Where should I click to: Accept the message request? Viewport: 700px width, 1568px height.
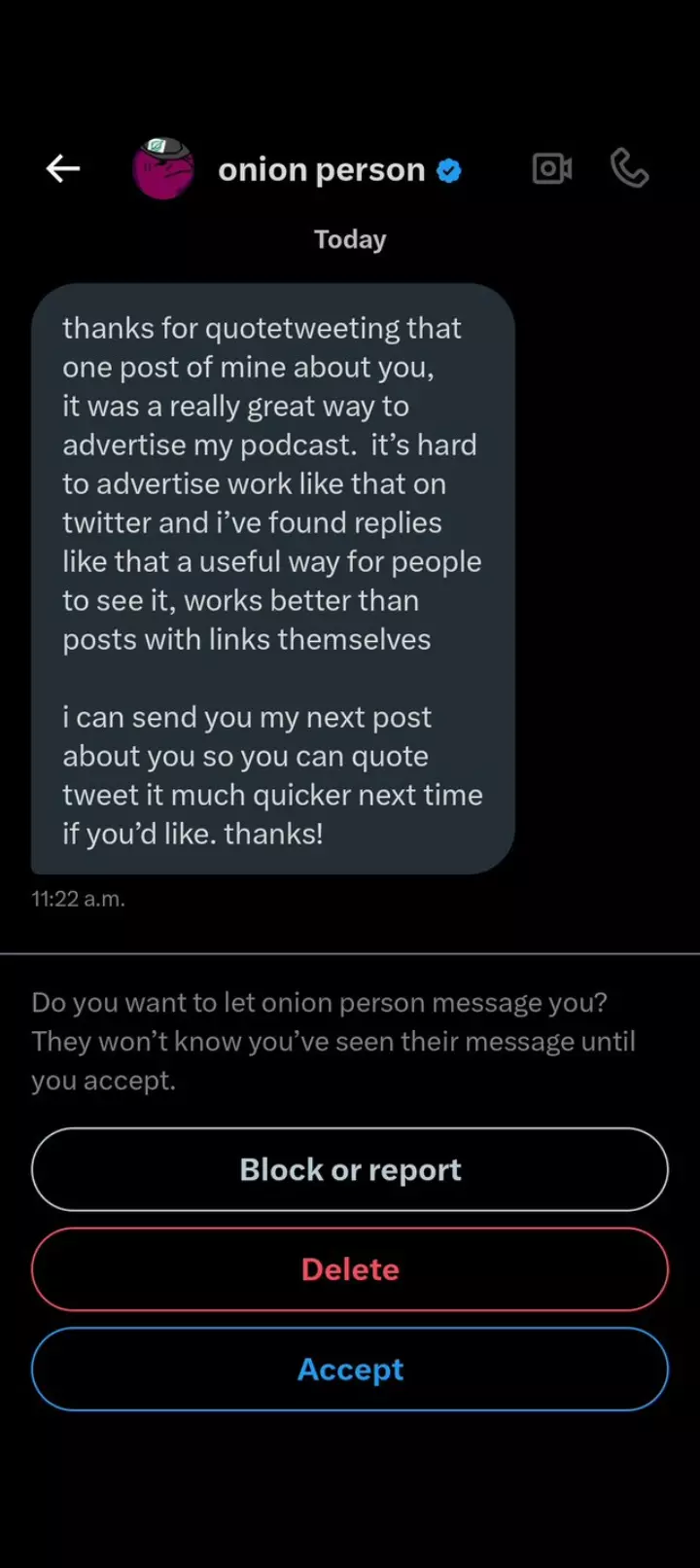(x=350, y=1370)
